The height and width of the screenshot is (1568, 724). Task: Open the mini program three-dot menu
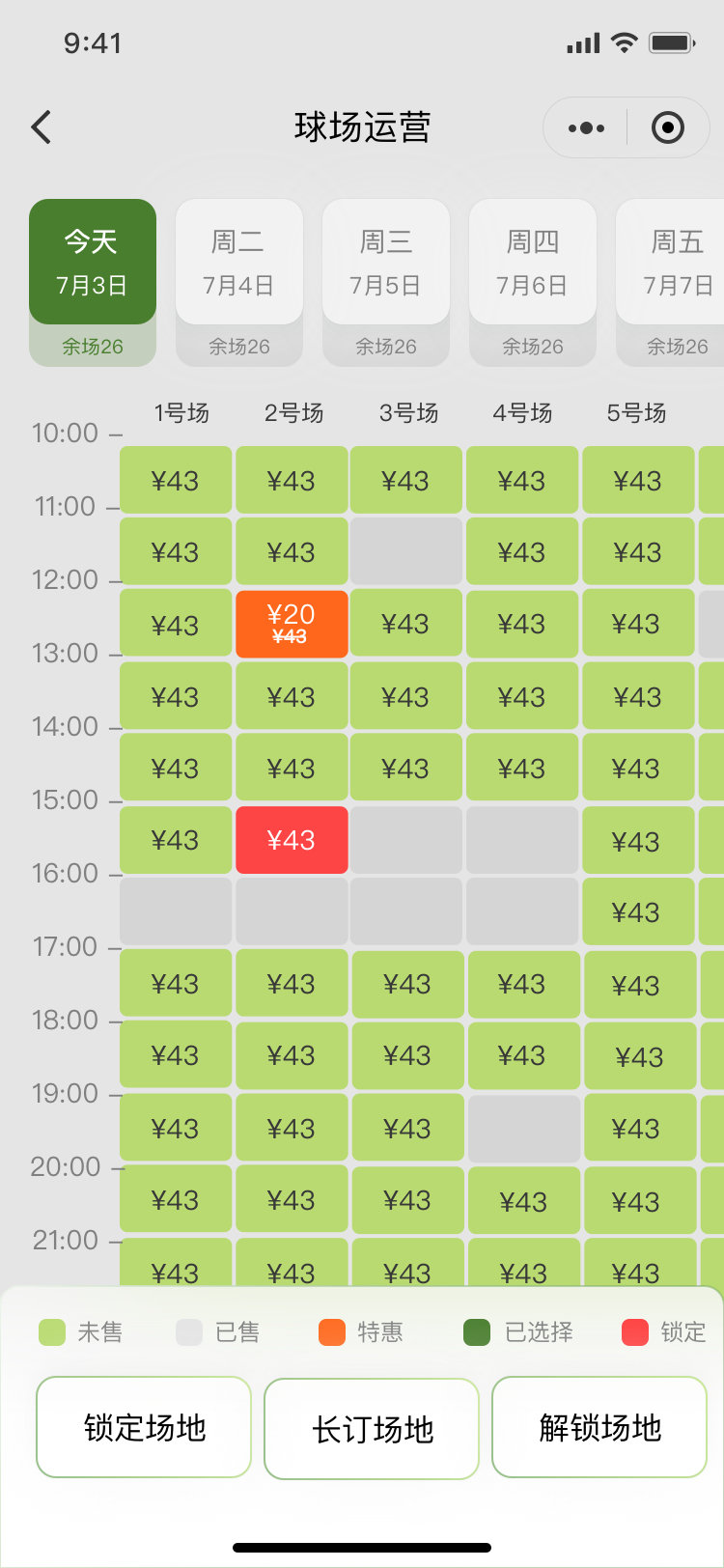tap(586, 127)
